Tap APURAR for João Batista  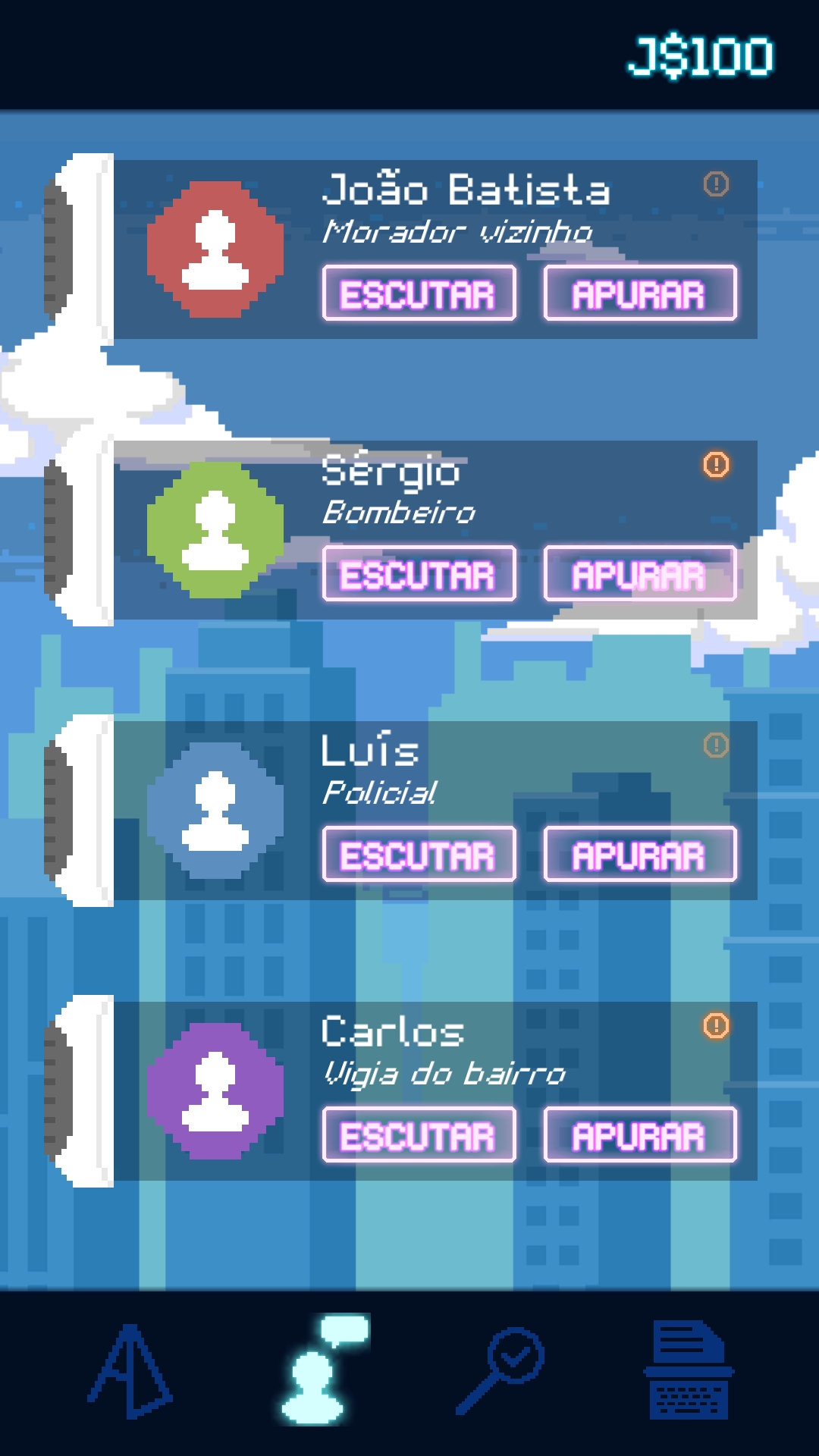[x=639, y=293]
